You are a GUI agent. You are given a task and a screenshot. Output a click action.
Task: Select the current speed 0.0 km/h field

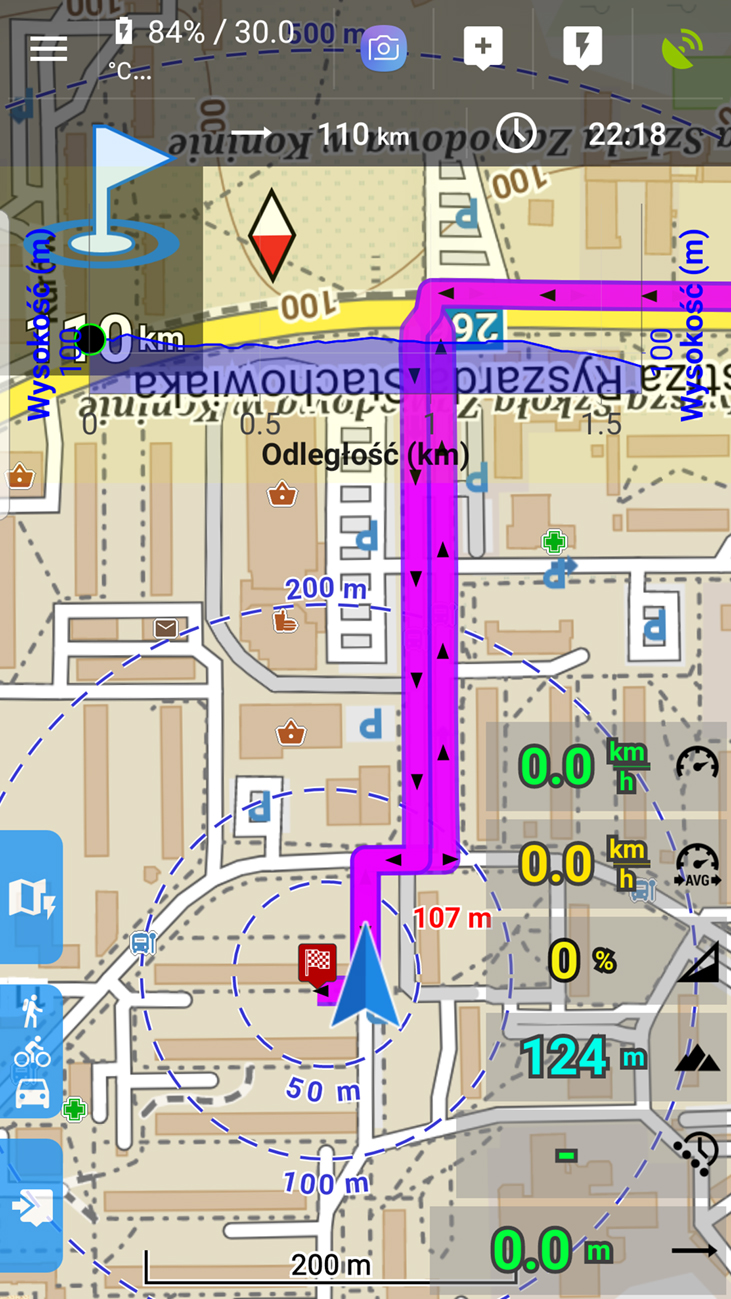[x=606, y=766]
